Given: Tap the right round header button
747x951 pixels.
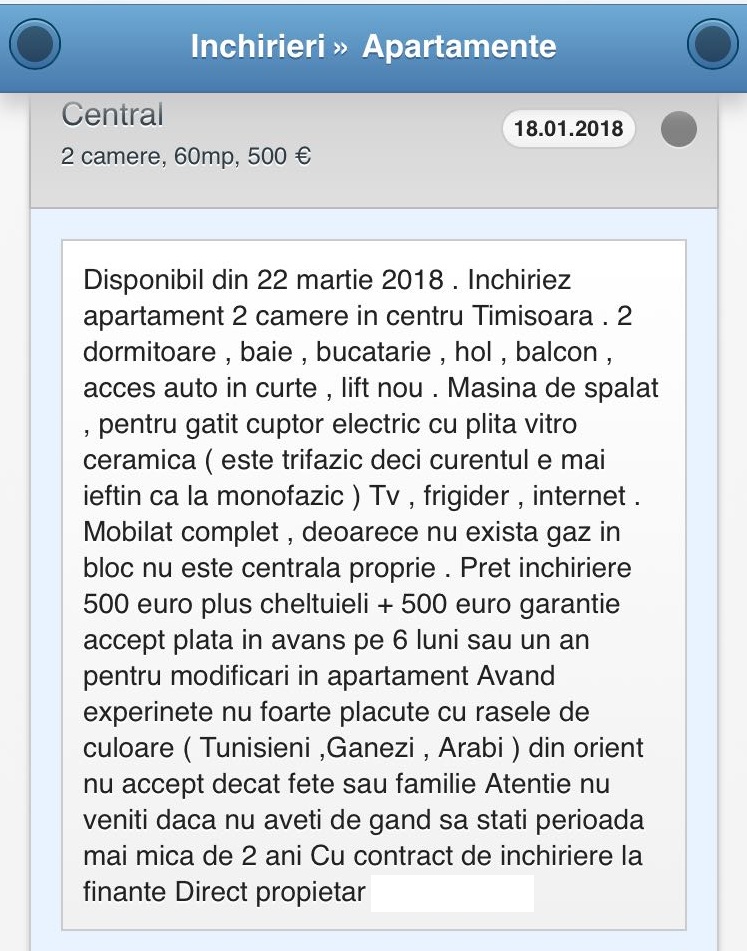Looking at the screenshot, I should pos(712,45).
